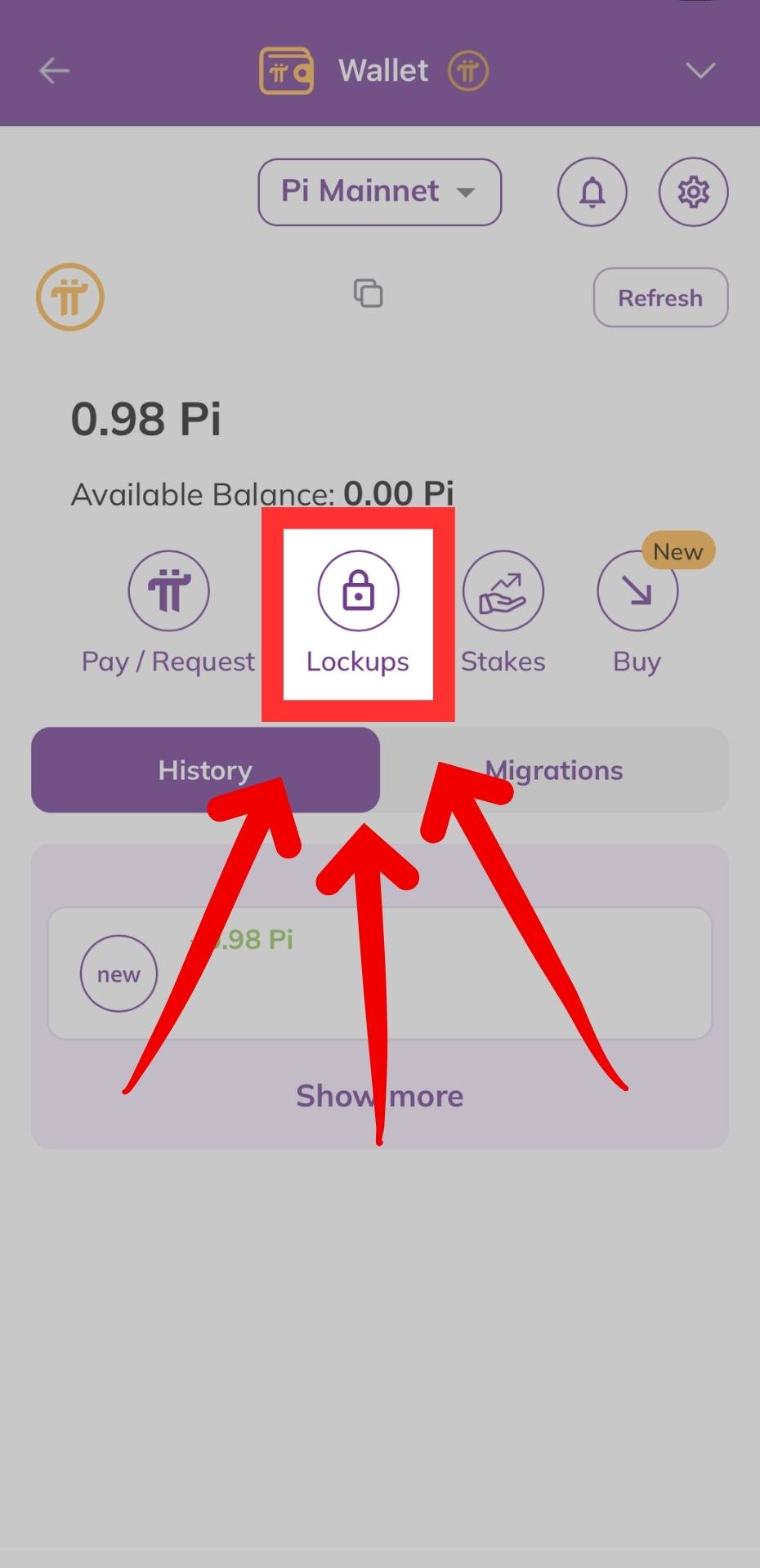Expand the chevron in the Wallet header
This screenshot has width=760, height=1568.
700,71
